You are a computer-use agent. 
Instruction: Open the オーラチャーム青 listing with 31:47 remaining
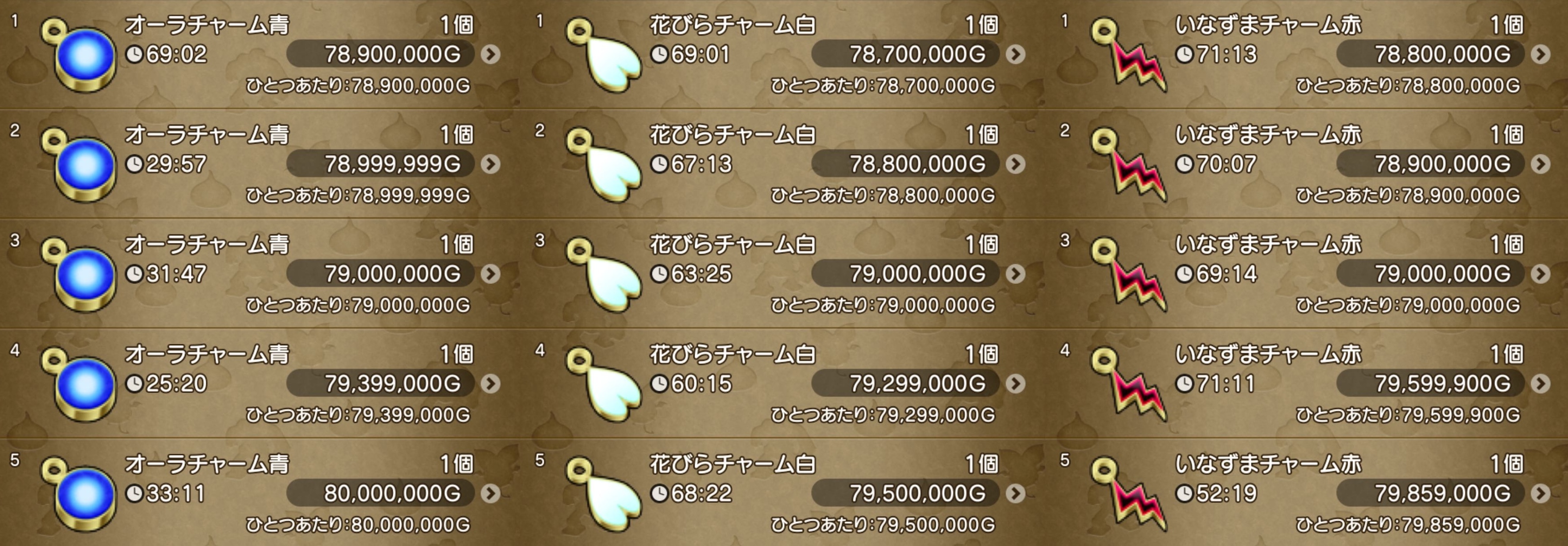(490, 274)
